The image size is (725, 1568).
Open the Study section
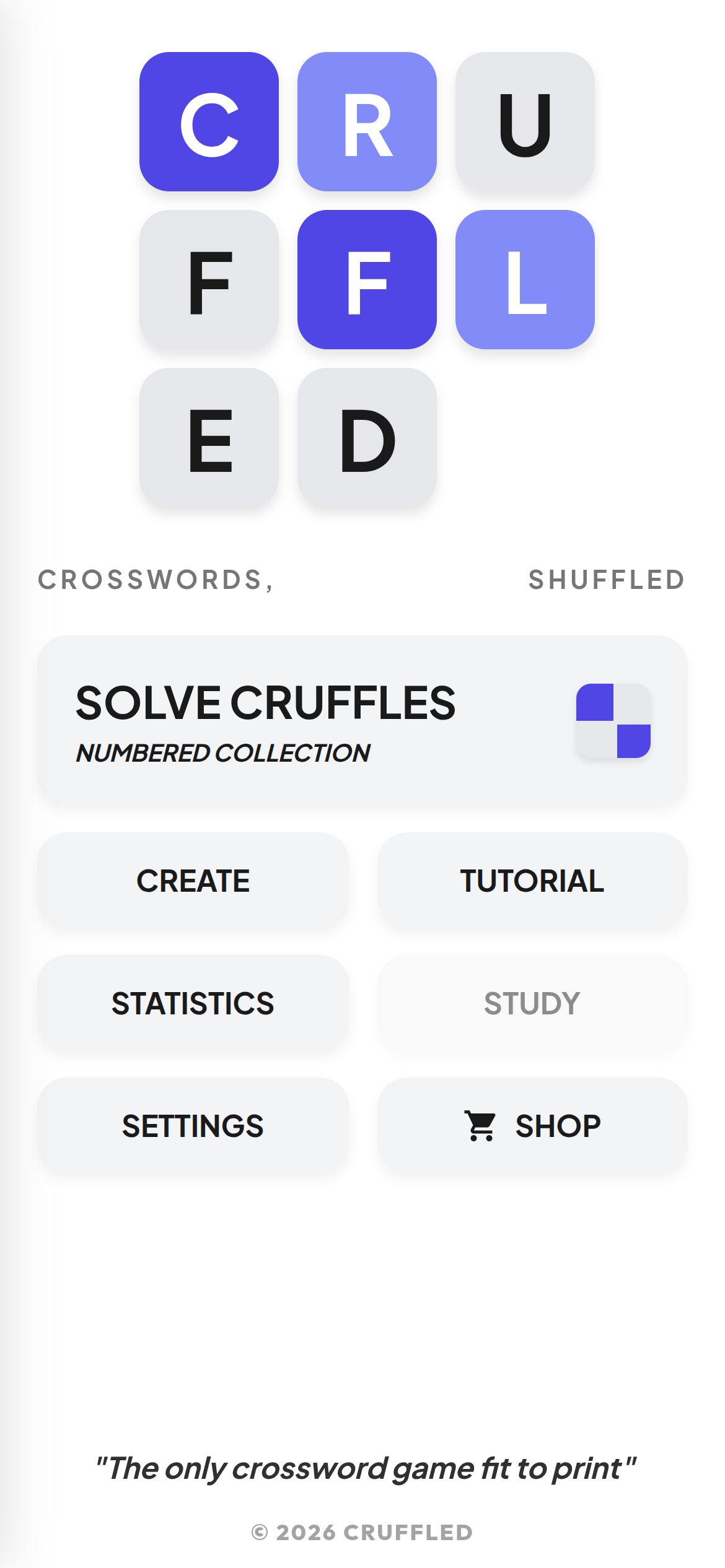coord(532,1003)
